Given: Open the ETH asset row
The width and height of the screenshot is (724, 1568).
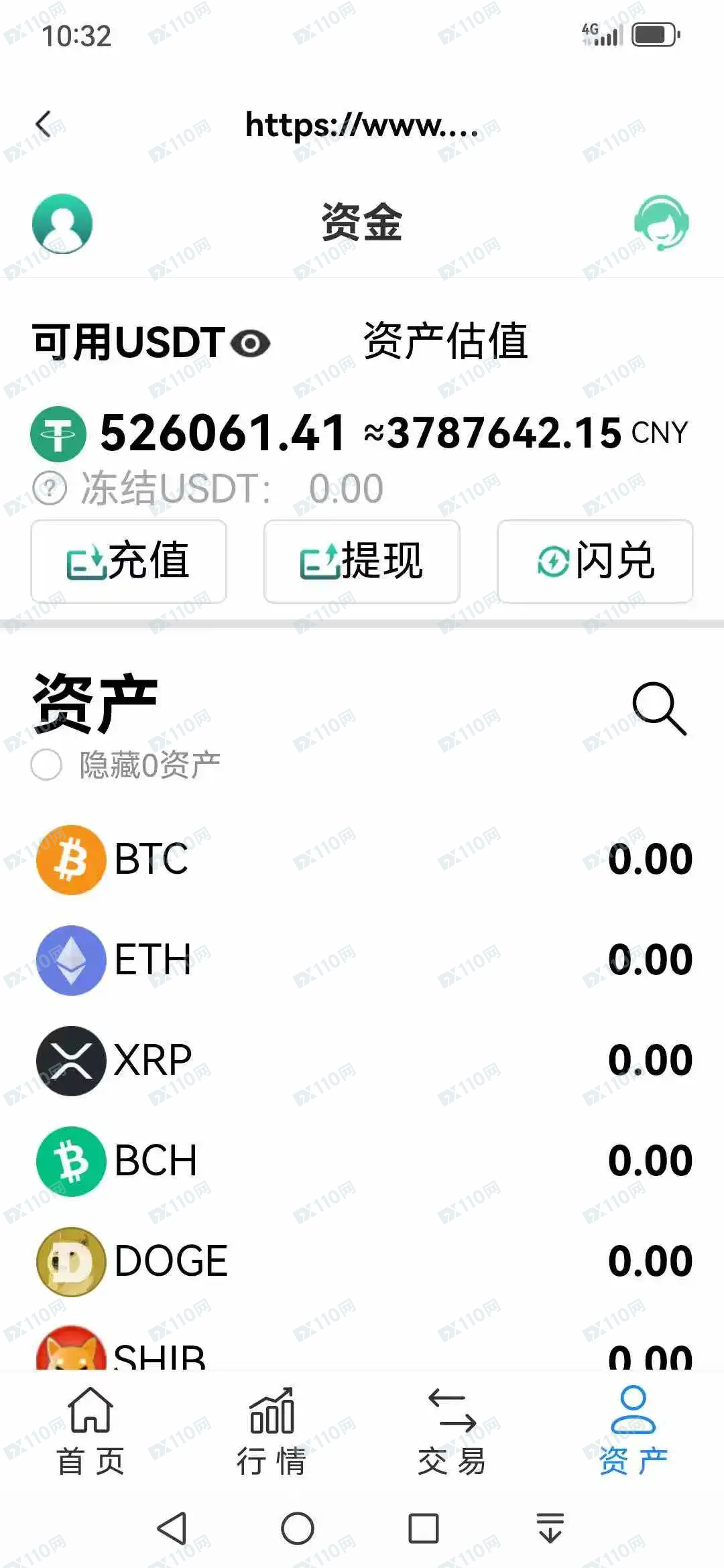Looking at the screenshot, I should point(362,960).
